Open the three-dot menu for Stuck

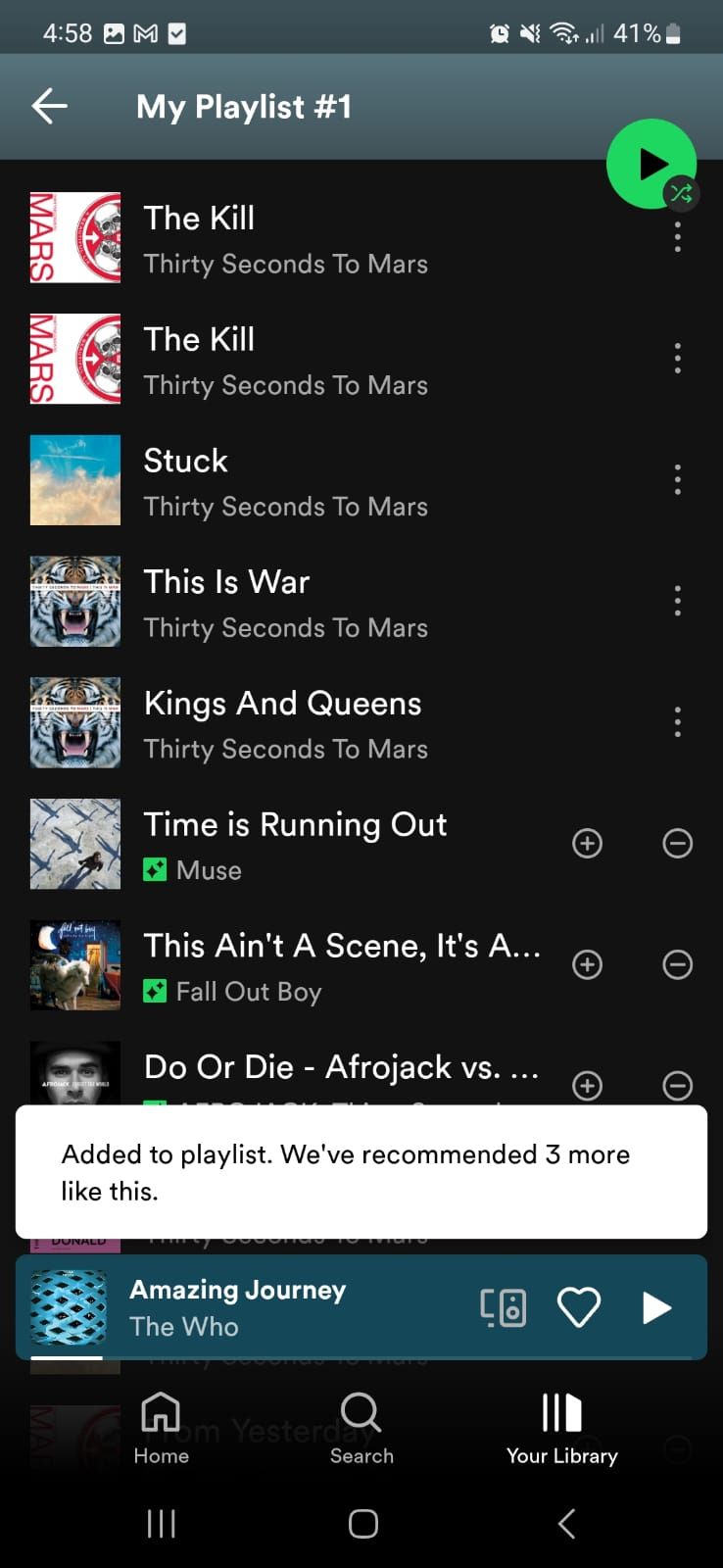[677, 479]
